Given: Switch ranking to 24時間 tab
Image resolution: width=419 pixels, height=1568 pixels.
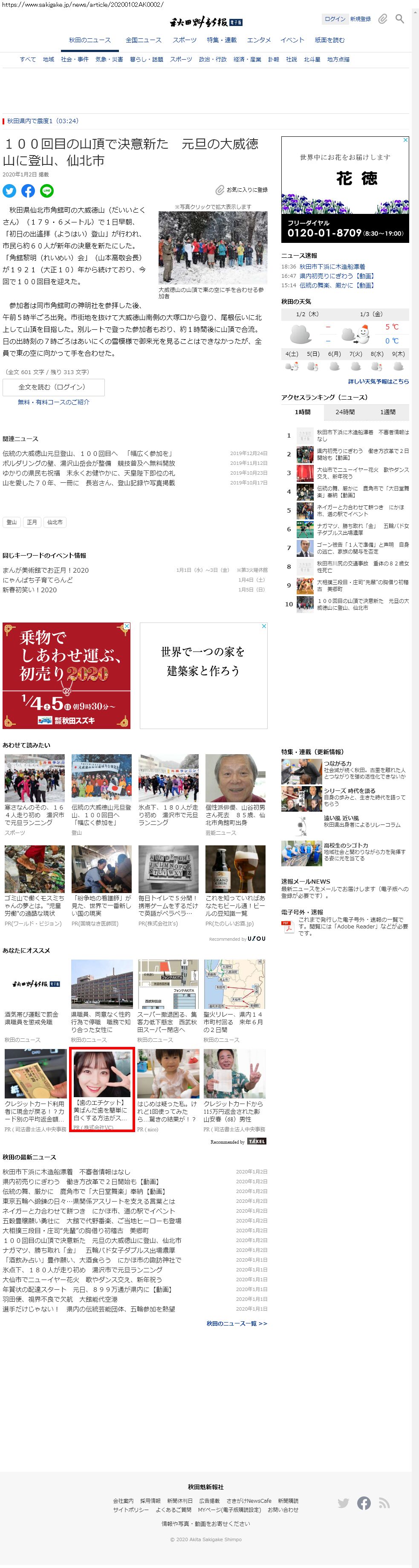Looking at the screenshot, I should (345, 412).
